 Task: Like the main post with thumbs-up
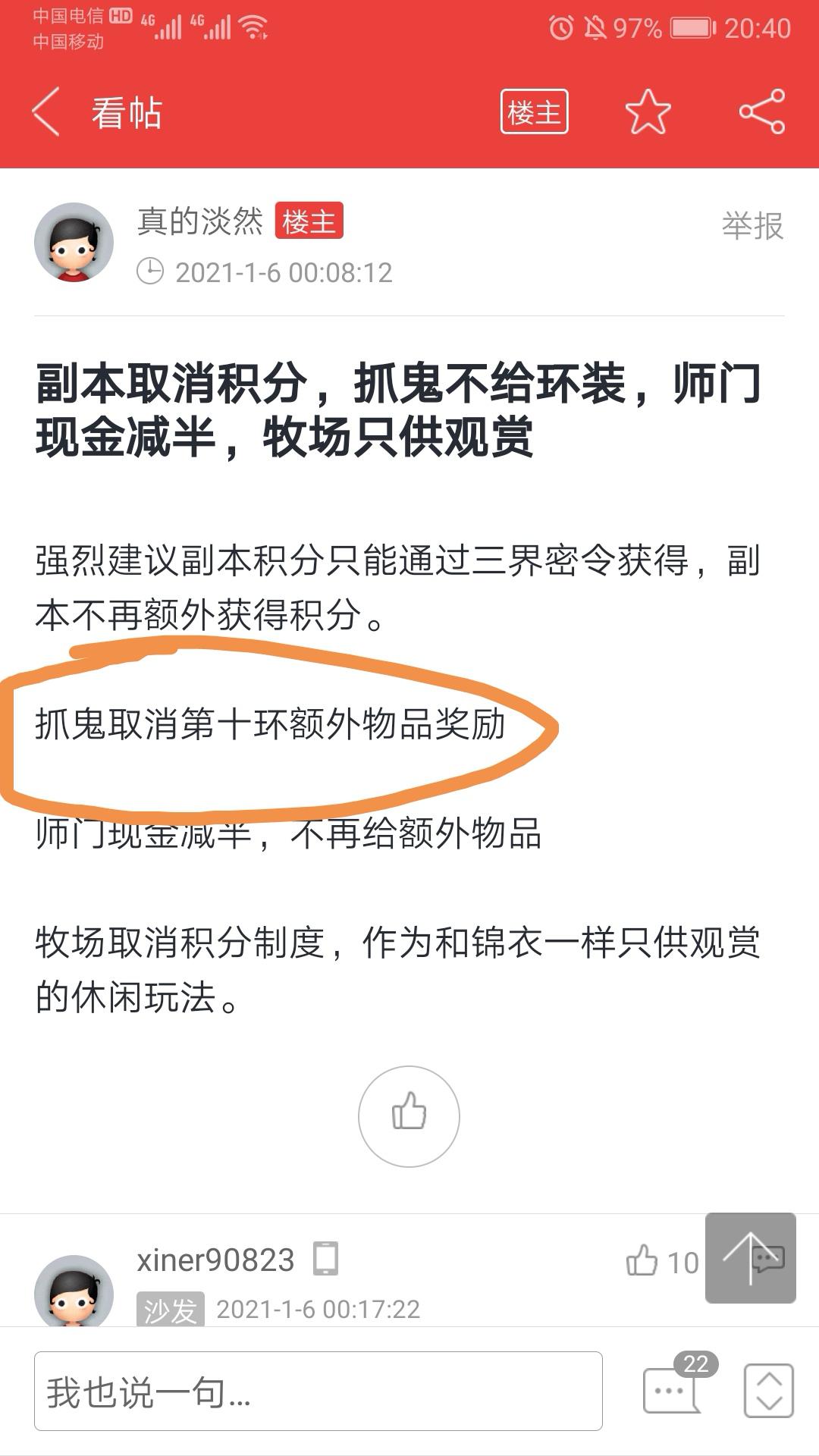[x=409, y=1116]
